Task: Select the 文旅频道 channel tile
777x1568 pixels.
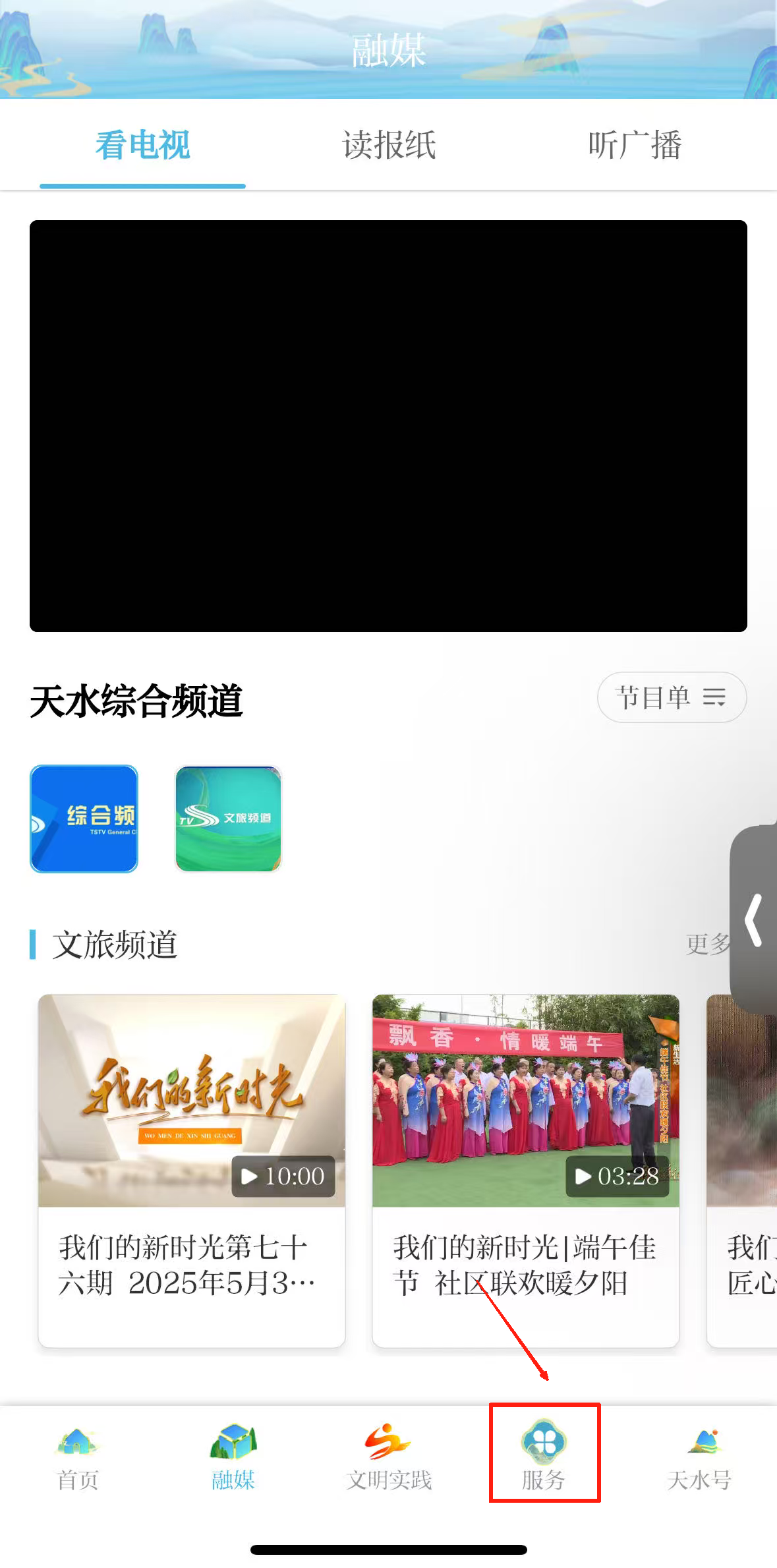Action: 228,819
